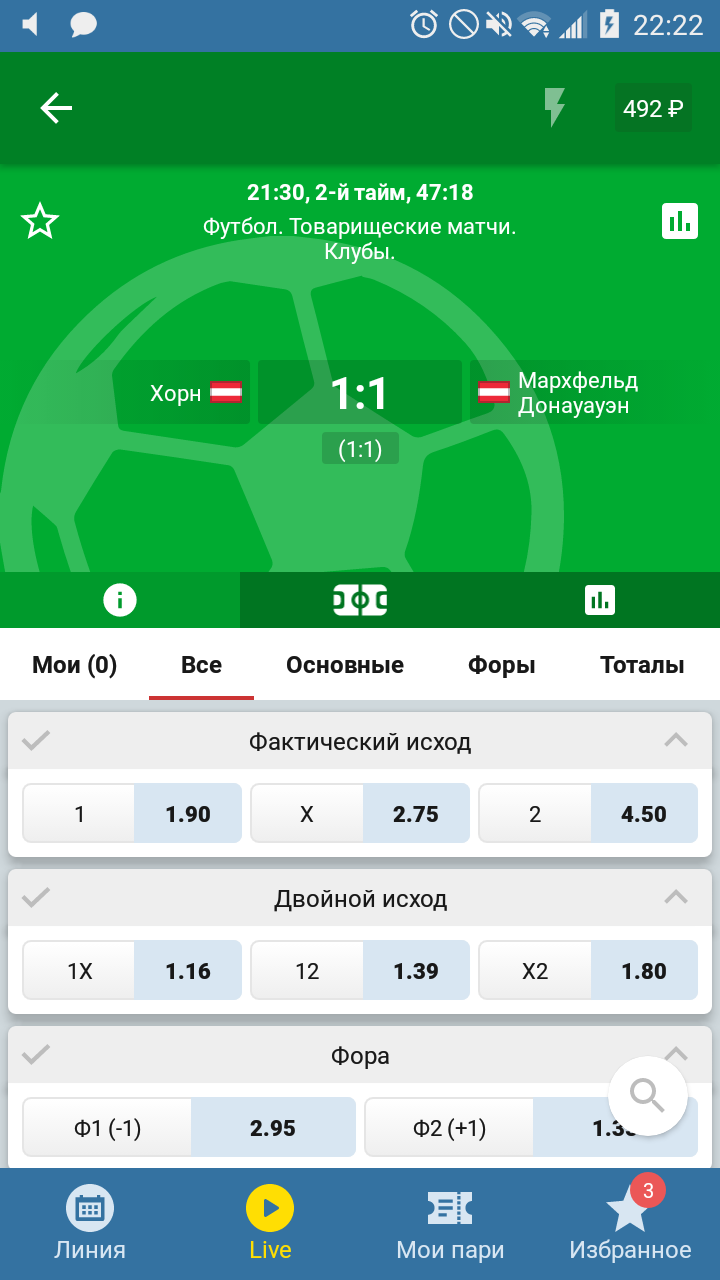Screen dimensions: 720x1280
Task: Switch to the Тоталы tab
Action: [642, 665]
